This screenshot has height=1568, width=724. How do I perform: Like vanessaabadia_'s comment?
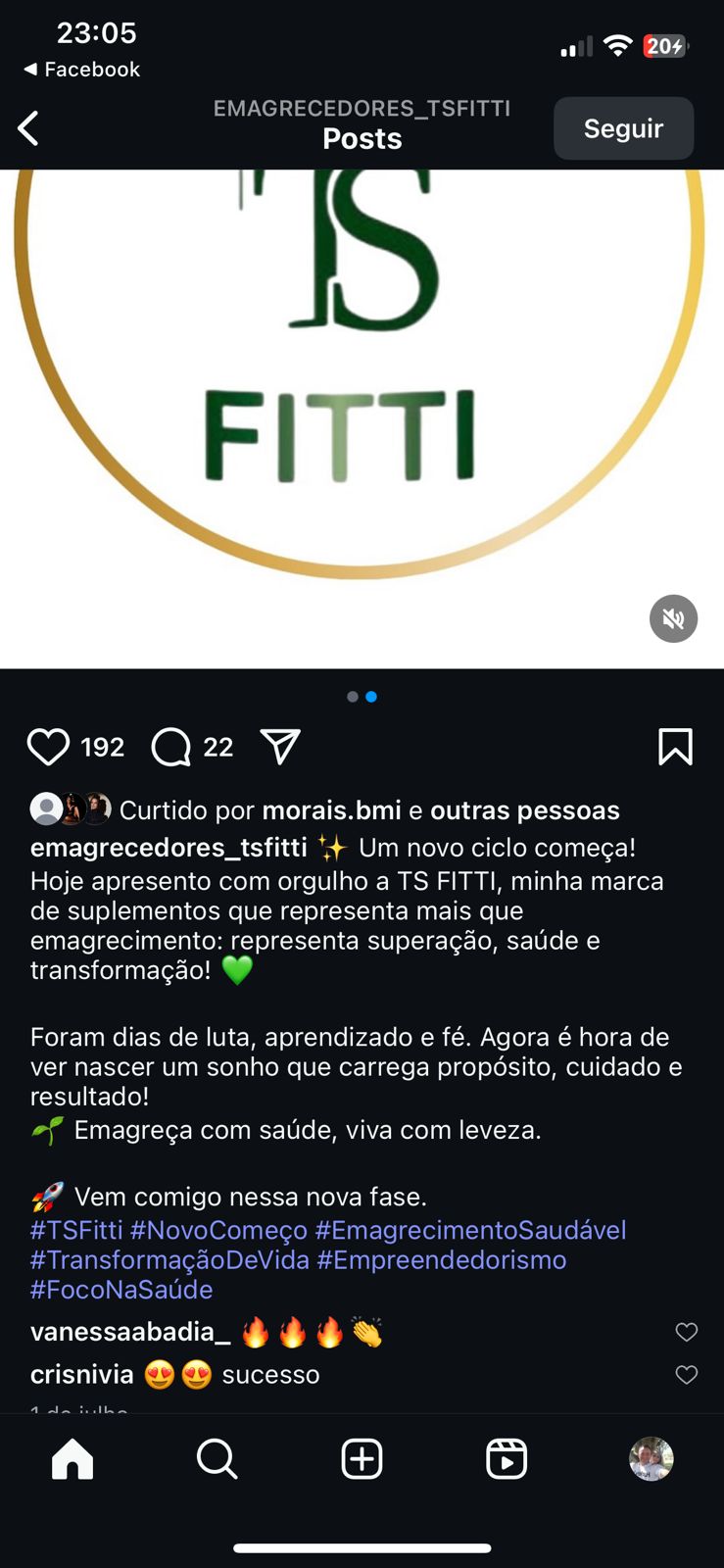pos(687,1332)
